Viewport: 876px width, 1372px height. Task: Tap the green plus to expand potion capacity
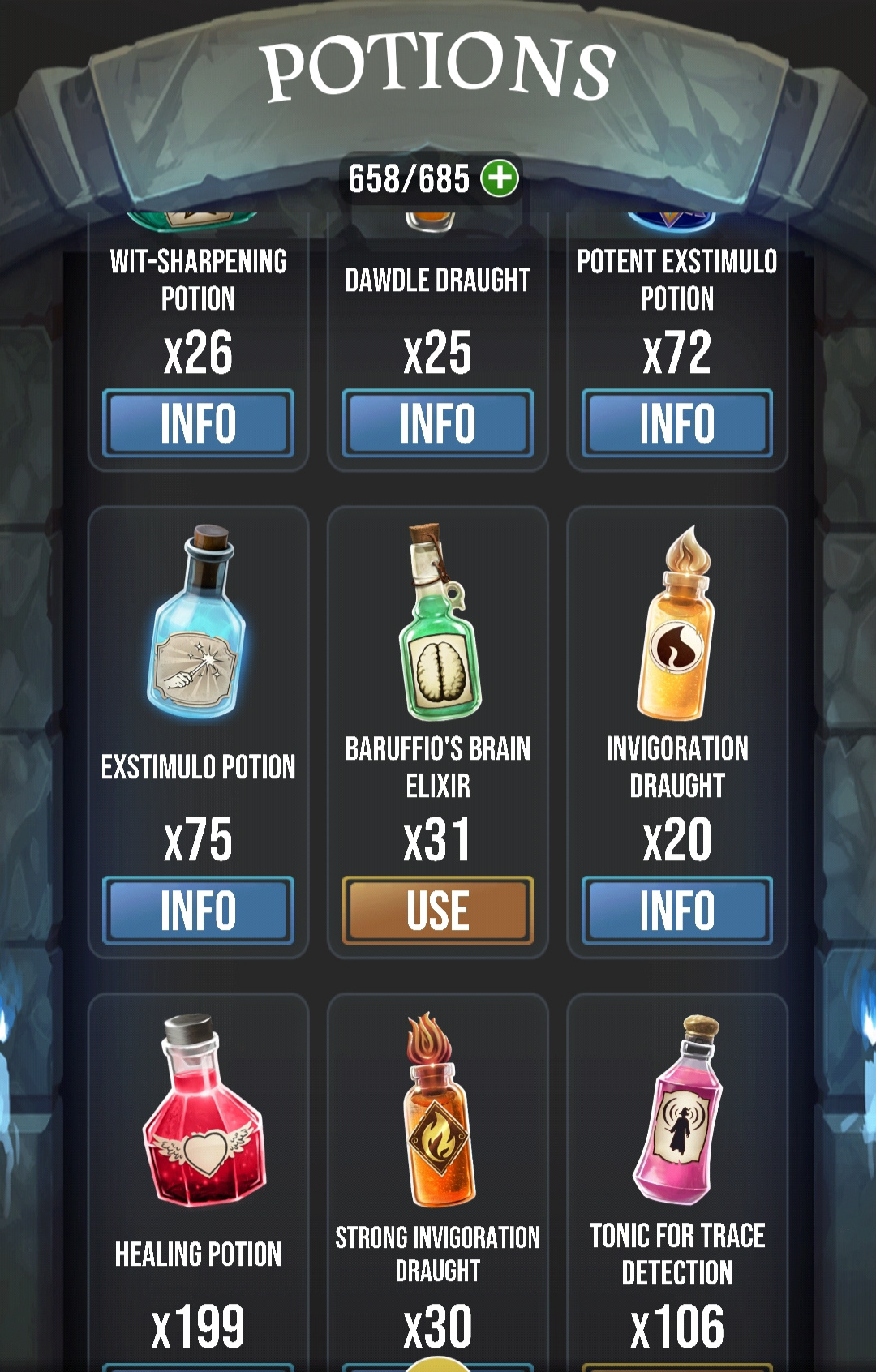(x=500, y=178)
